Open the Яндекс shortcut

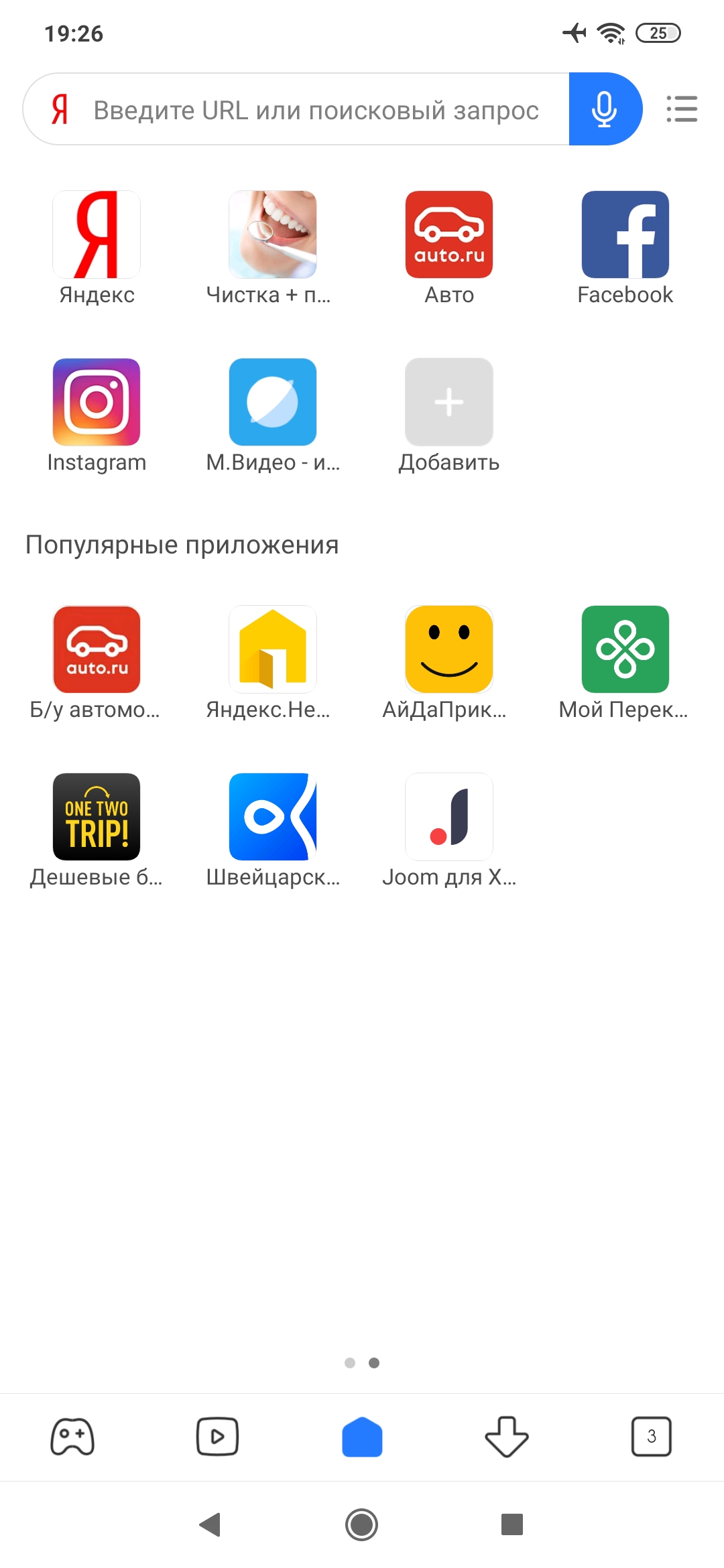click(97, 235)
